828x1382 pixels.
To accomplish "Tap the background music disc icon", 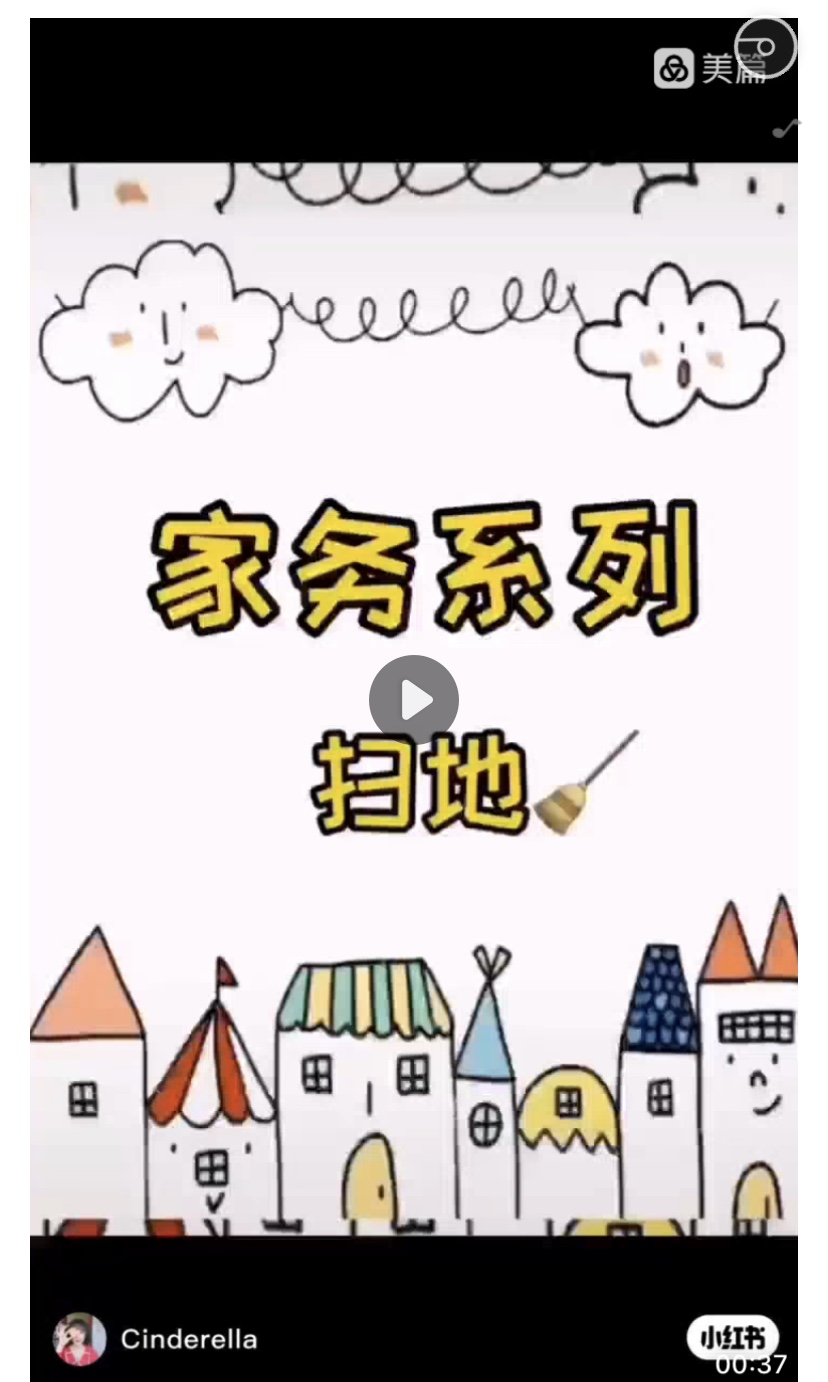I will (x=766, y=48).
